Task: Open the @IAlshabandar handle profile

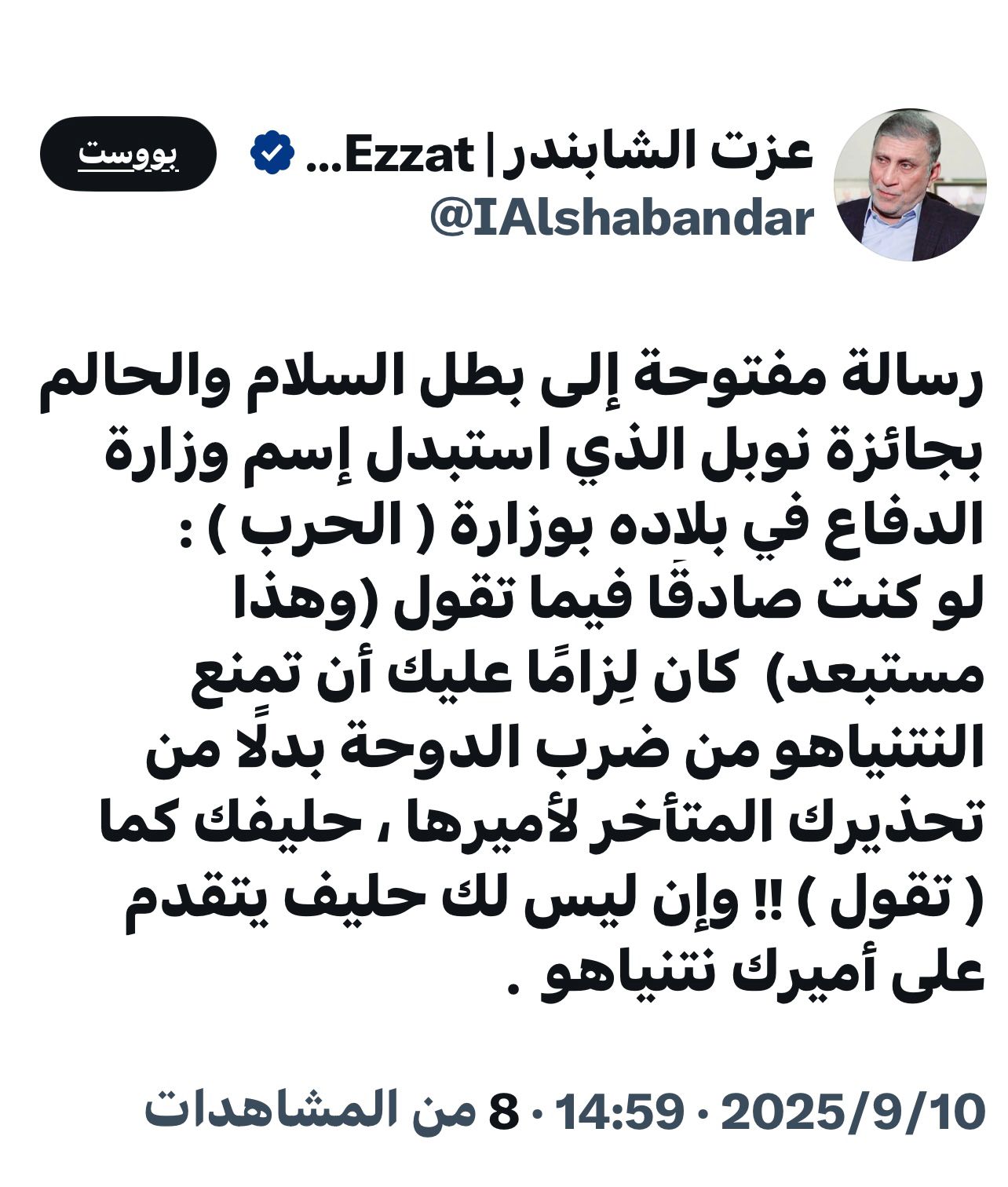Action: tap(621, 220)
